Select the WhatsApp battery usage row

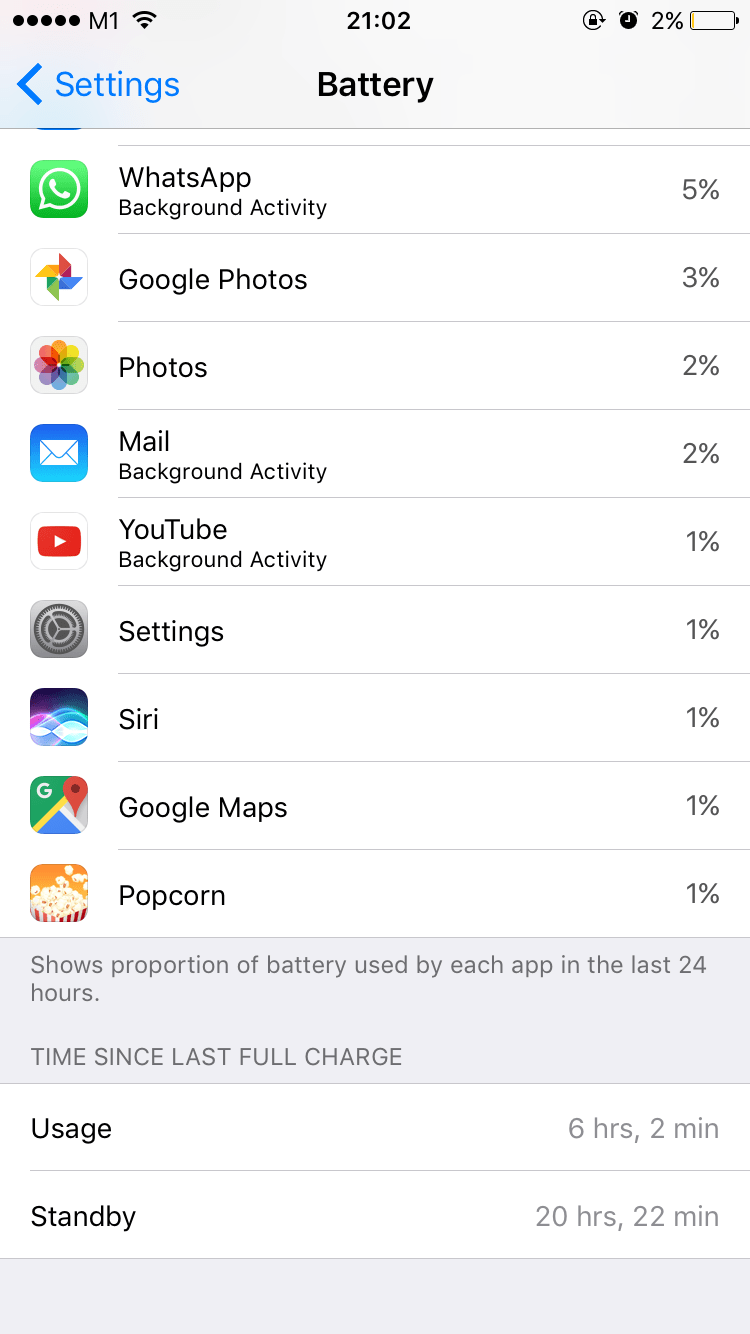point(375,189)
